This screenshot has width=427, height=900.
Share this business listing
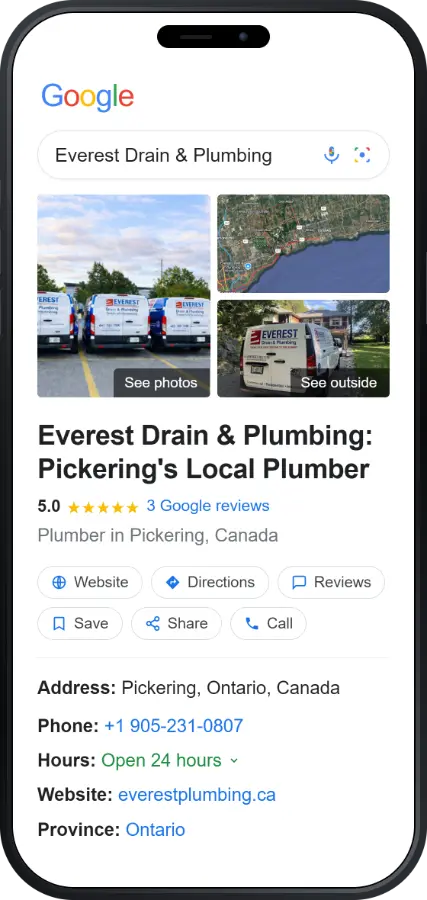[176, 623]
